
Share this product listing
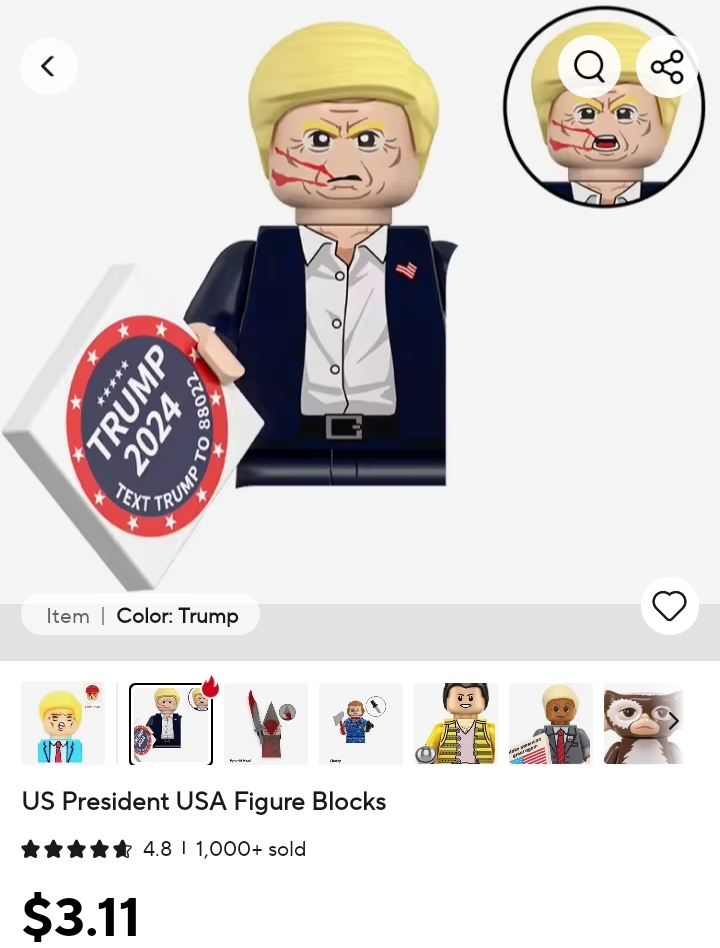[667, 67]
